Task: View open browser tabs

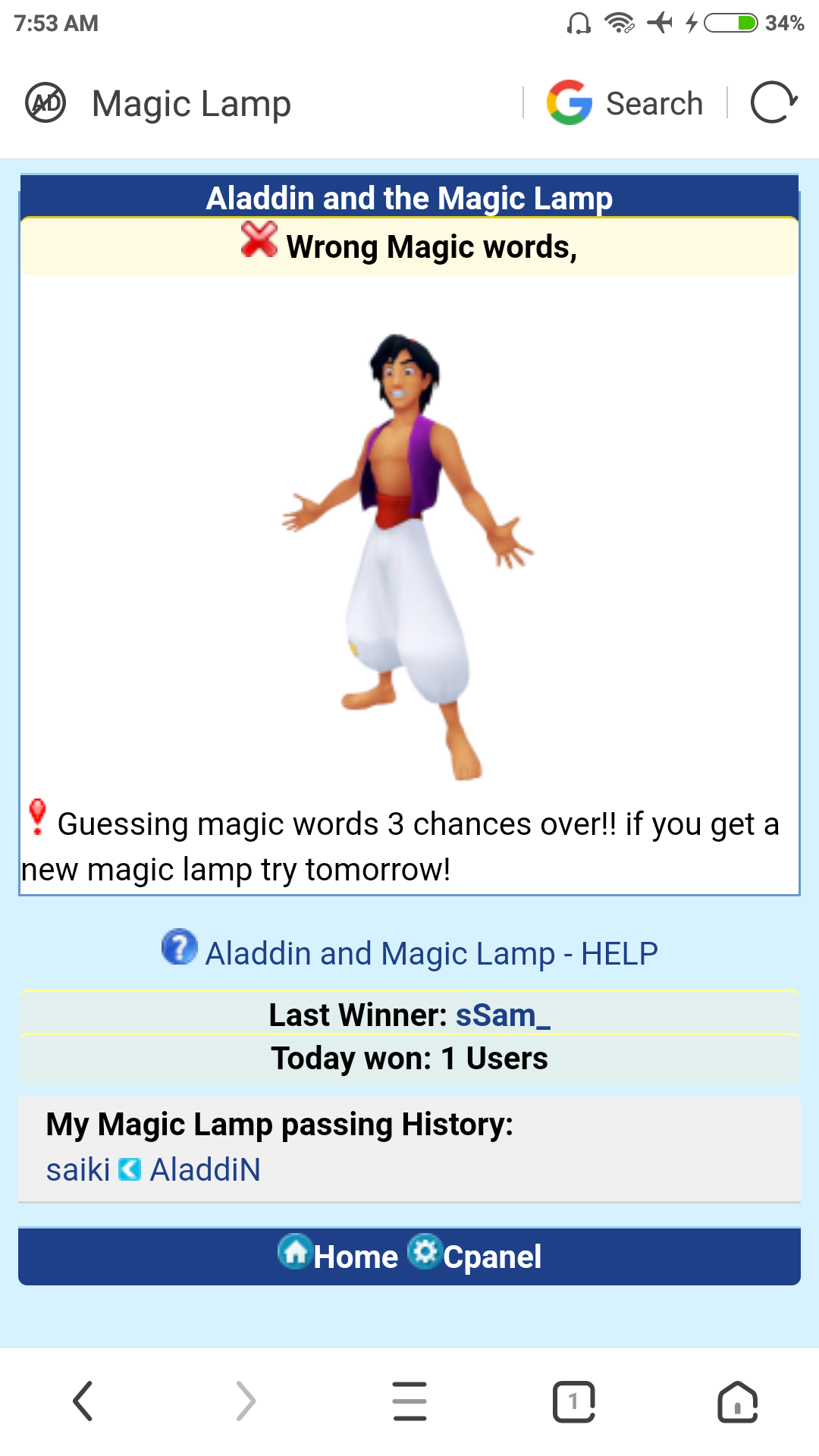Action: pyautogui.click(x=573, y=1401)
